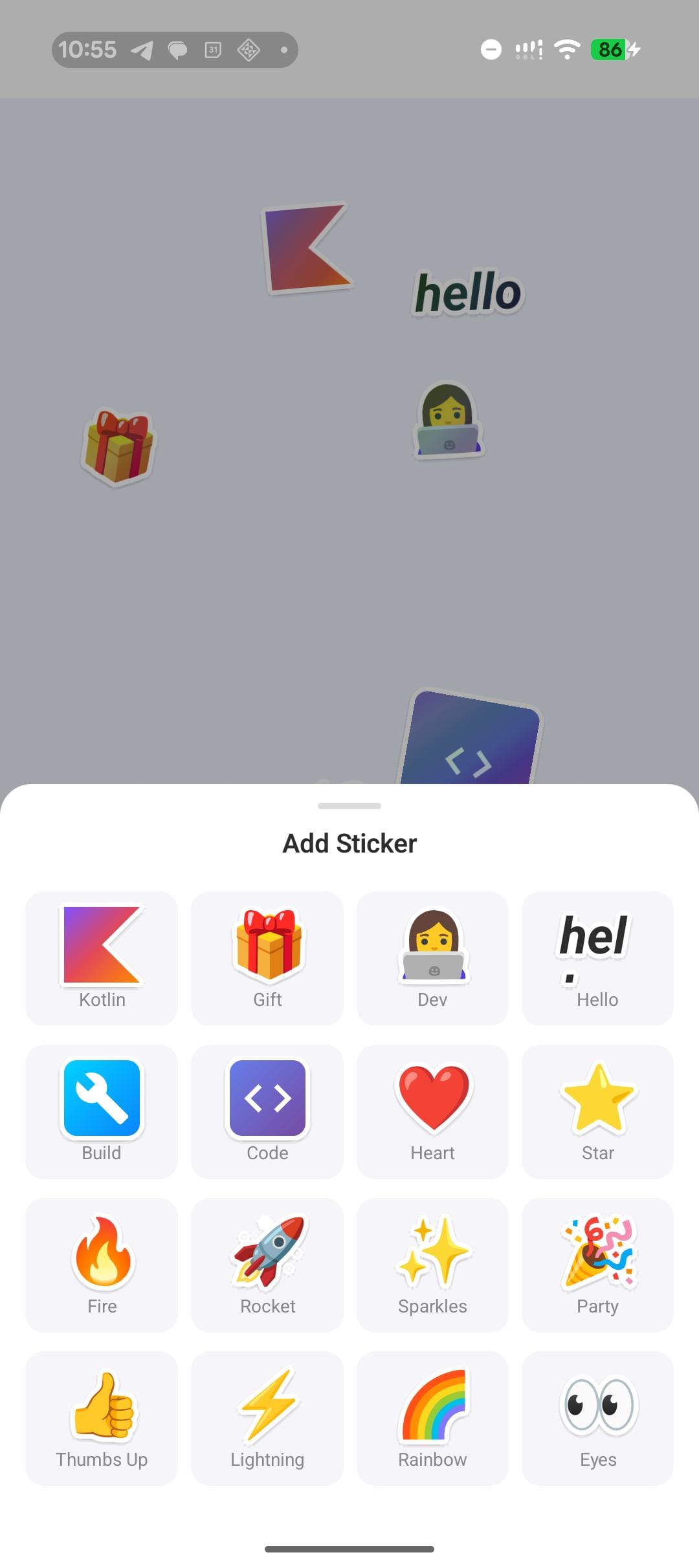
Task: Add the Fire sticker
Action: point(102,1264)
